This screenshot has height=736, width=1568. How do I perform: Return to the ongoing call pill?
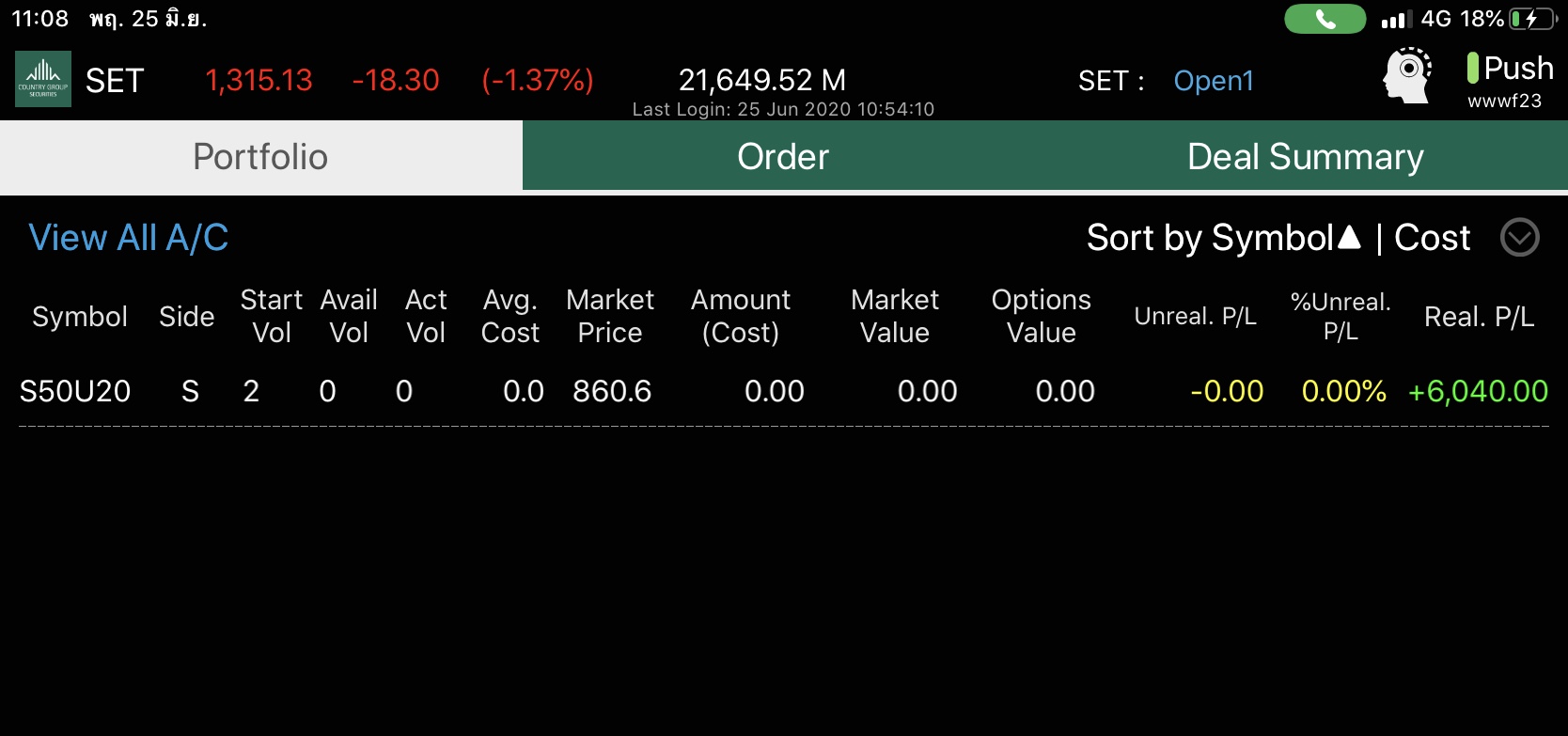(1325, 19)
